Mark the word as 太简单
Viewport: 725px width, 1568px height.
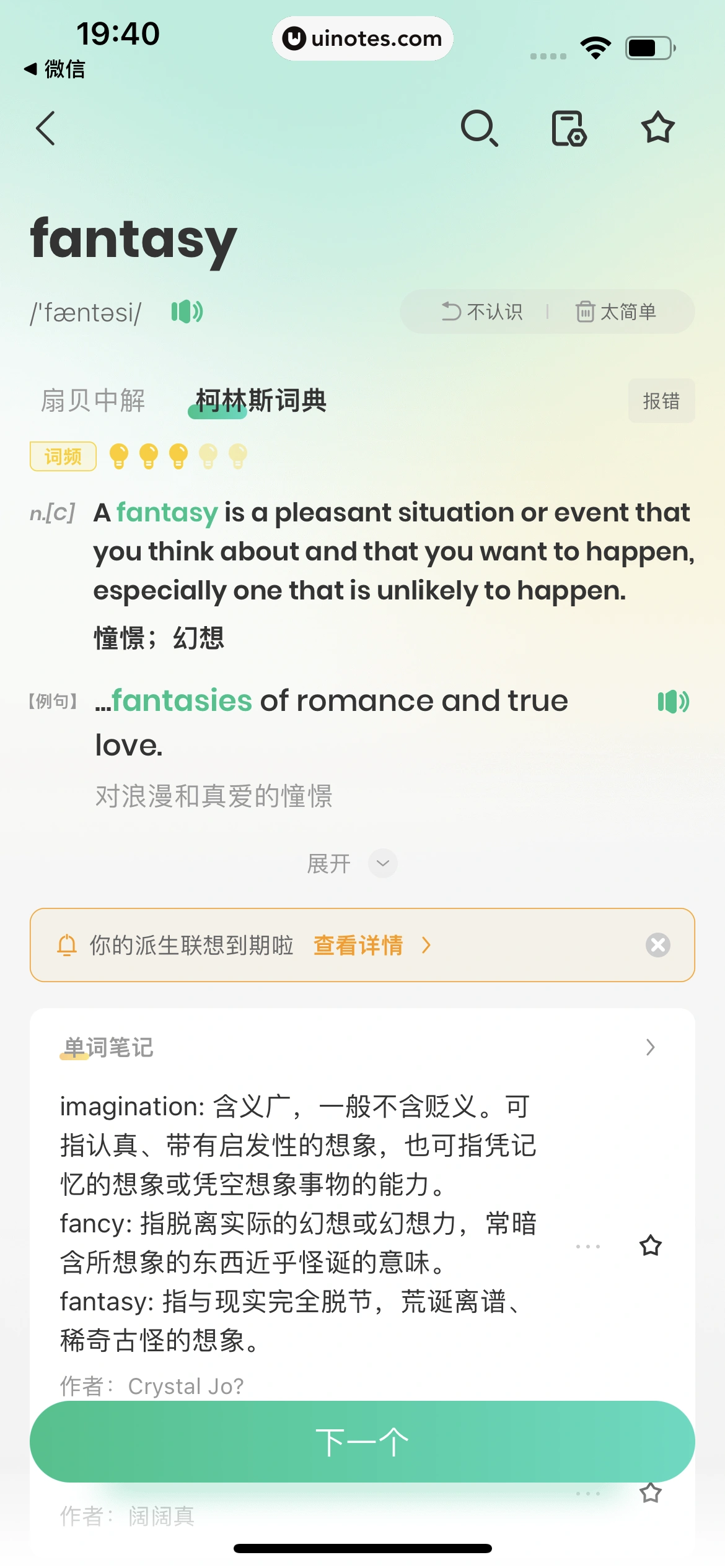click(616, 311)
